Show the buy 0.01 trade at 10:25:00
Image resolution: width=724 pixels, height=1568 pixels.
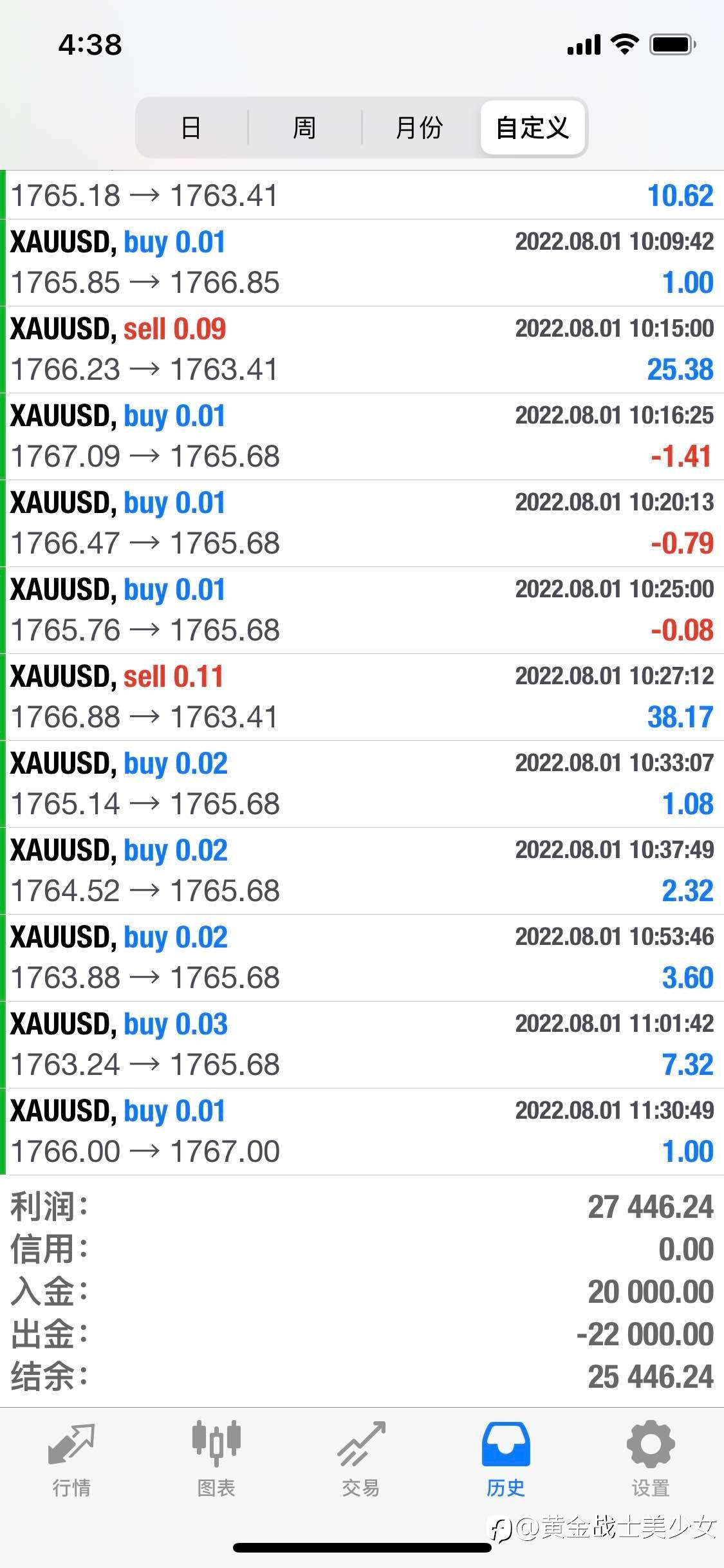pyautogui.click(x=362, y=610)
